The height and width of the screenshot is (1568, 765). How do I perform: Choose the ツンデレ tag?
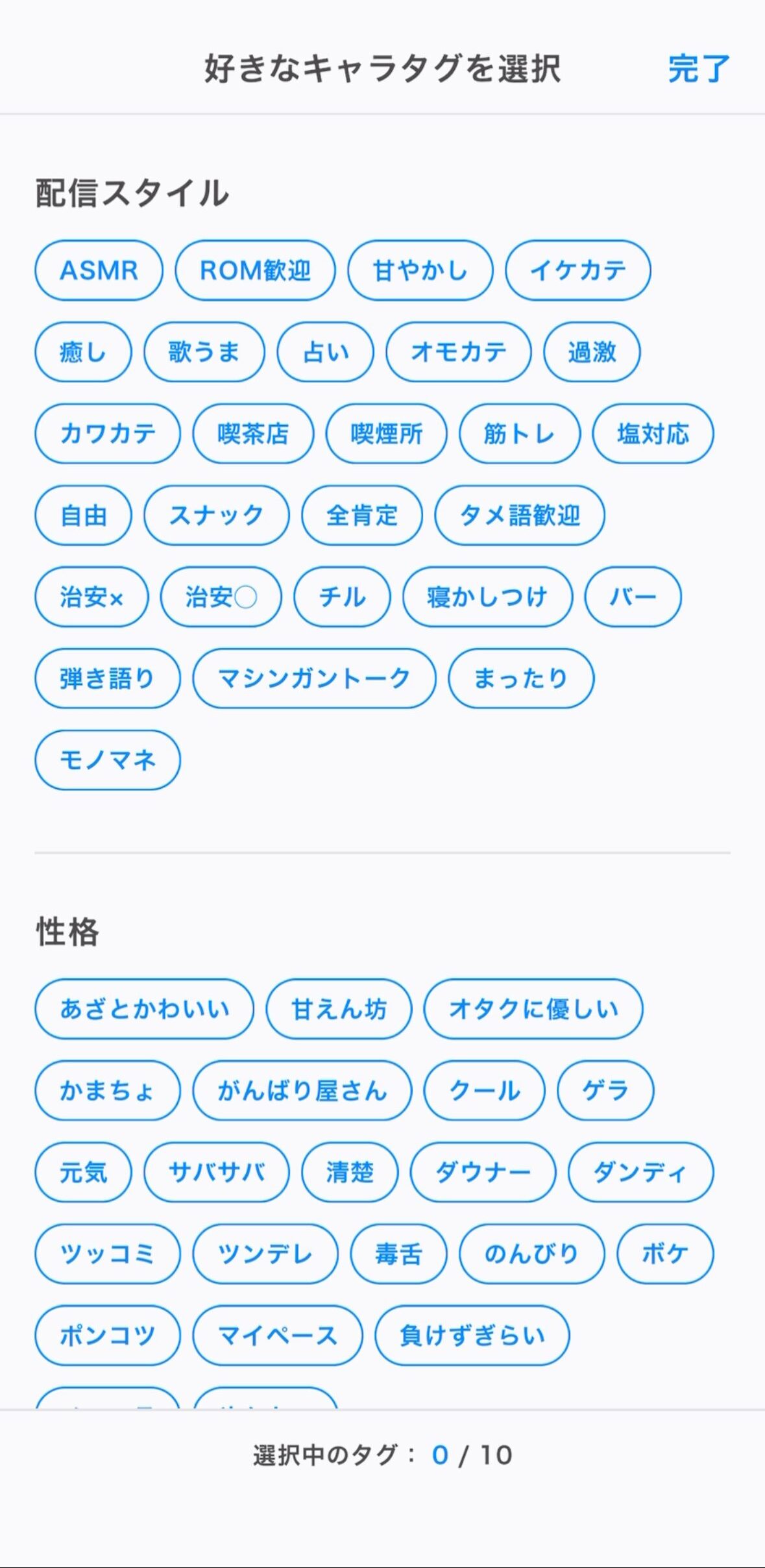(x=265, y=1254)
